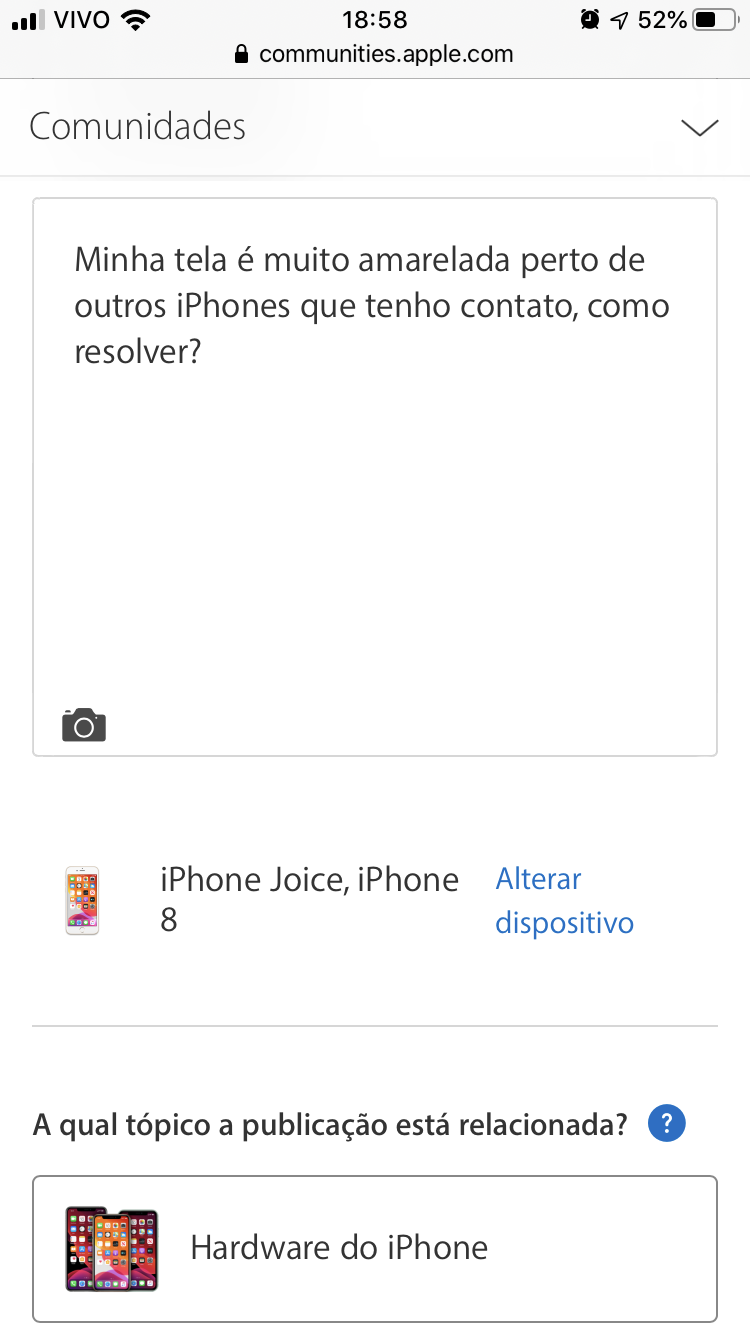
Task: Open the topic help question mark
Action: click(666, 1124)
